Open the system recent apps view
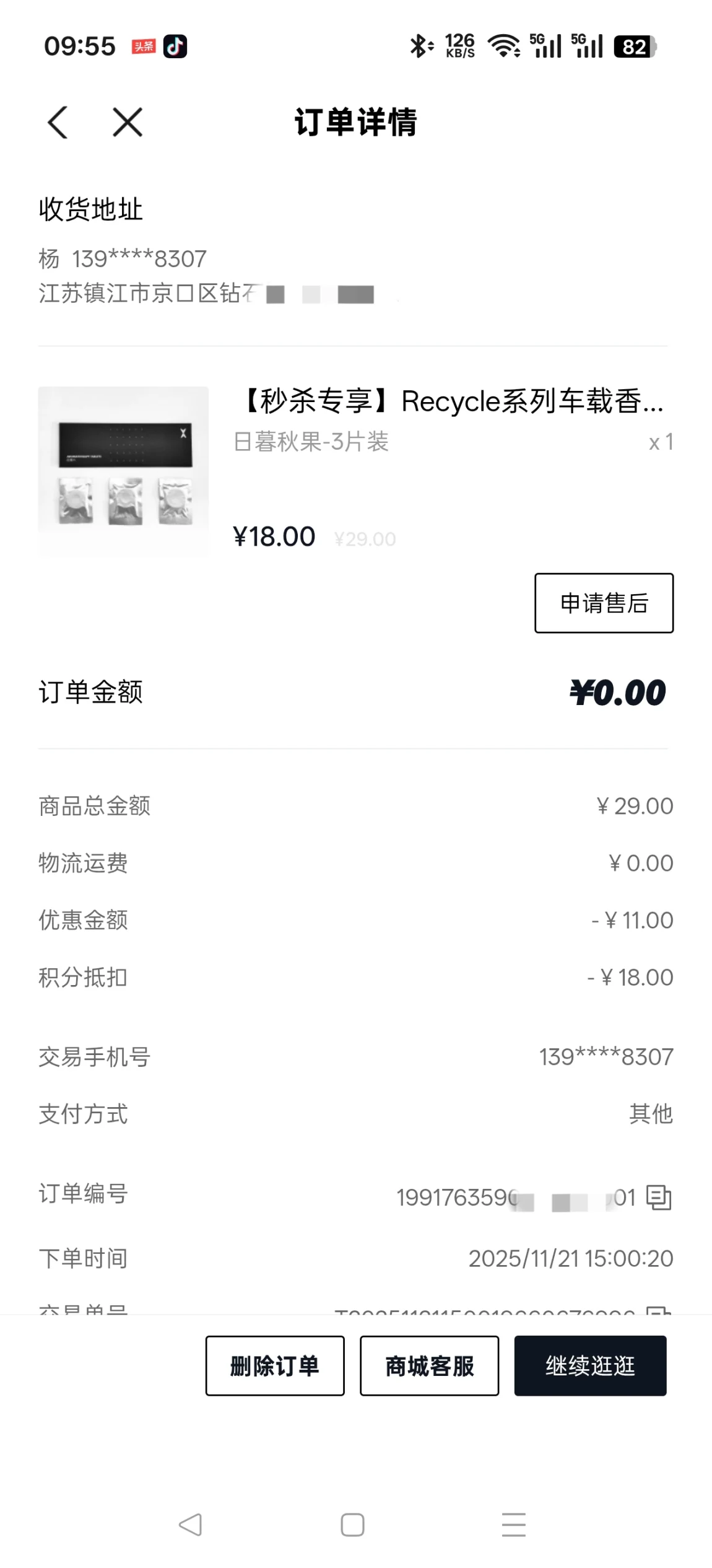The image size is (712, 1568). (x=513, y=1525)
